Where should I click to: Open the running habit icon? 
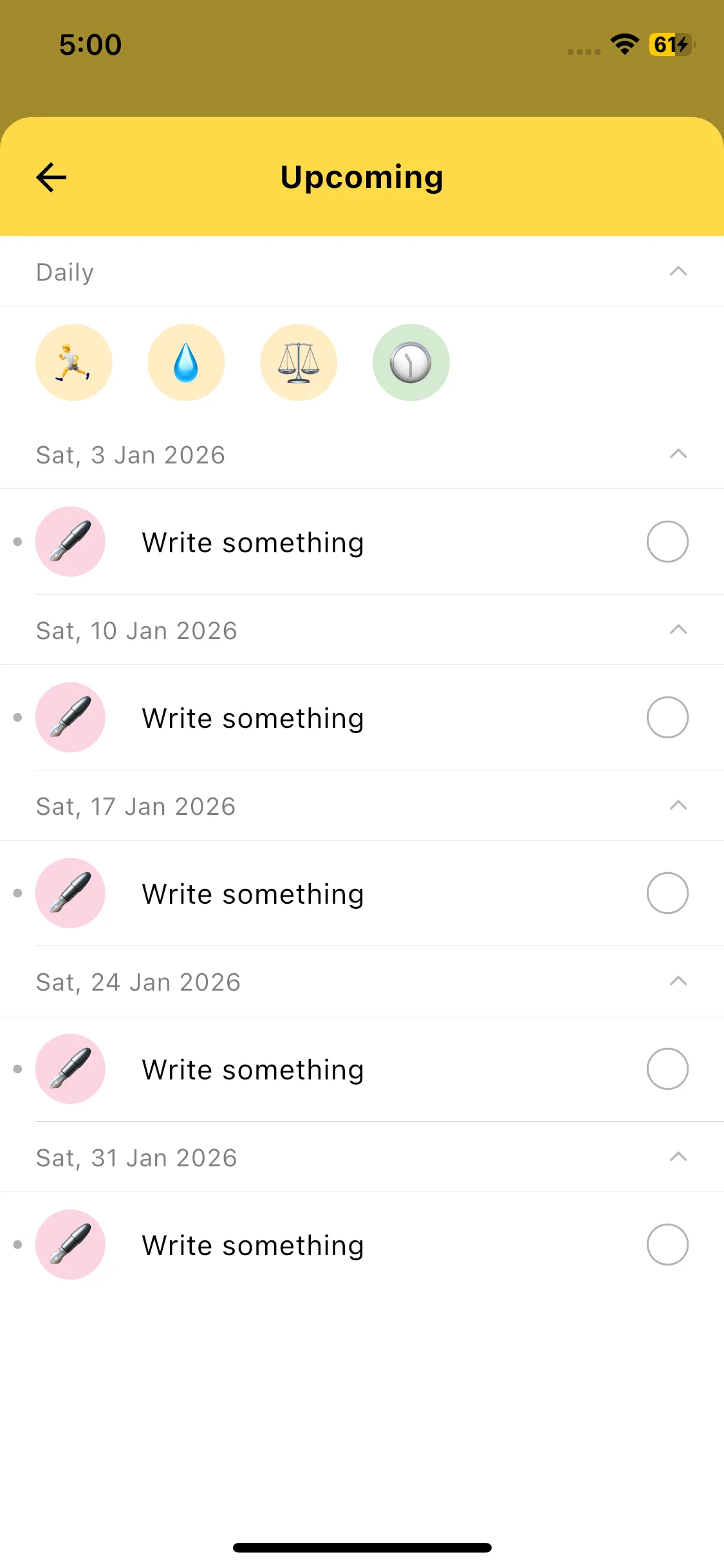(73, 362)
